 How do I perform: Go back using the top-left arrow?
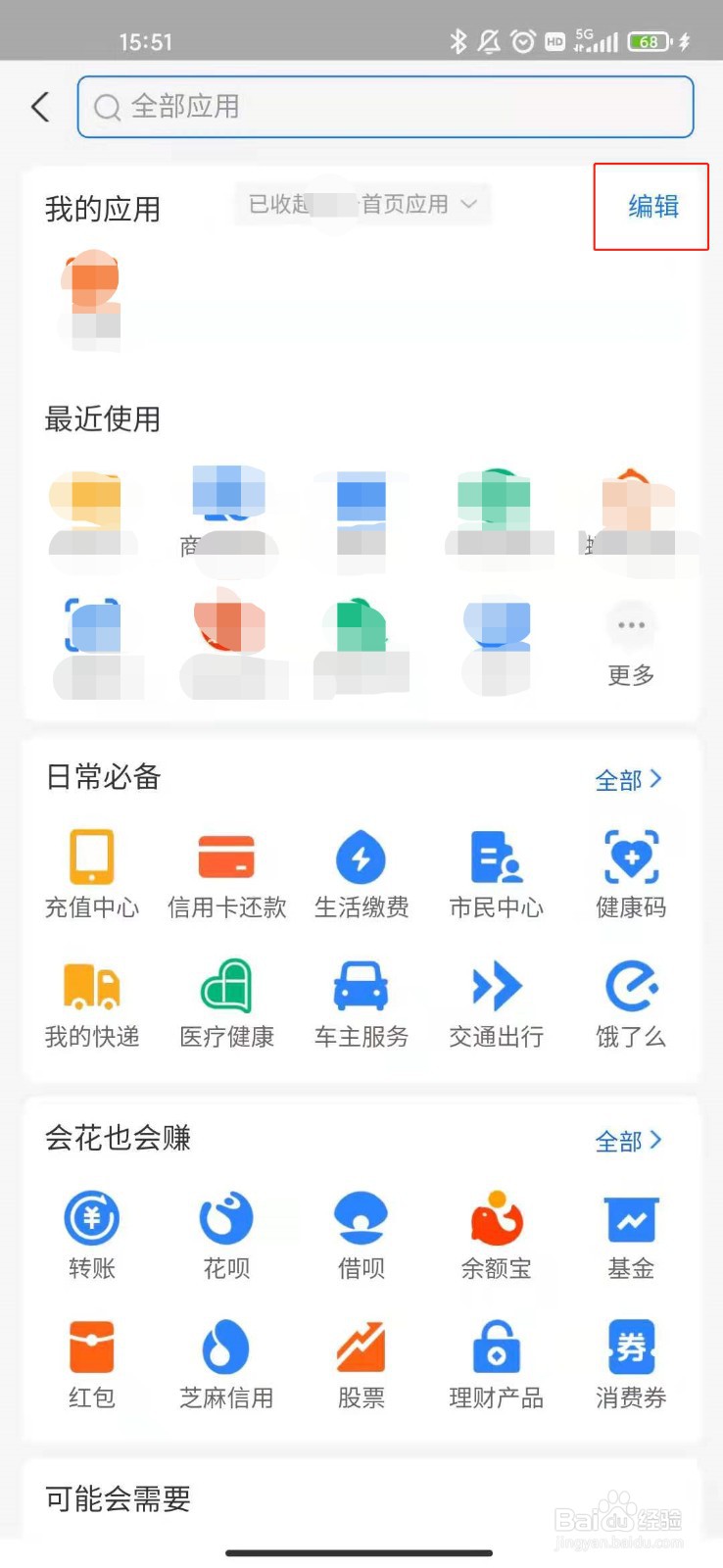click(40, 107)
